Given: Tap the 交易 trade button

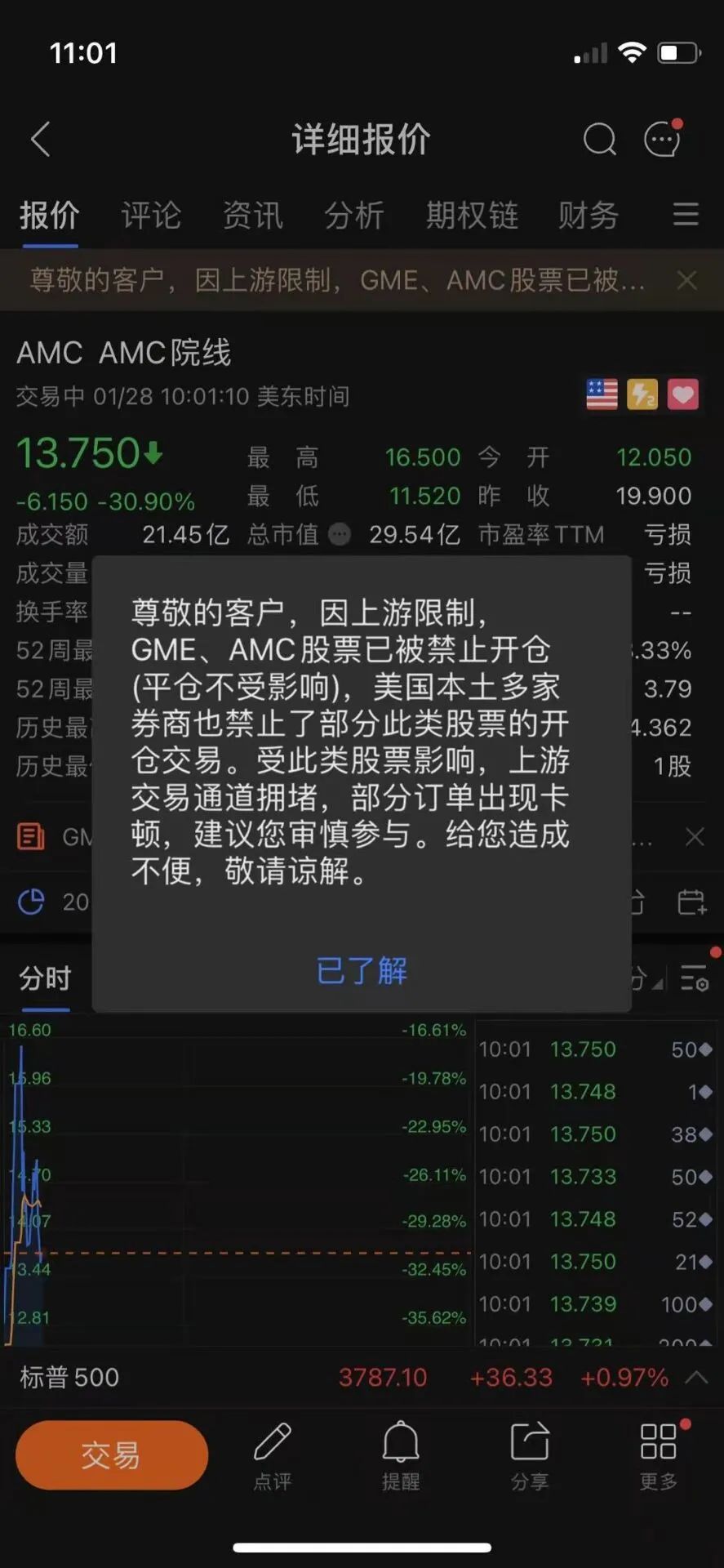Looking at the screenshot, I should [x=112, y=1454].
